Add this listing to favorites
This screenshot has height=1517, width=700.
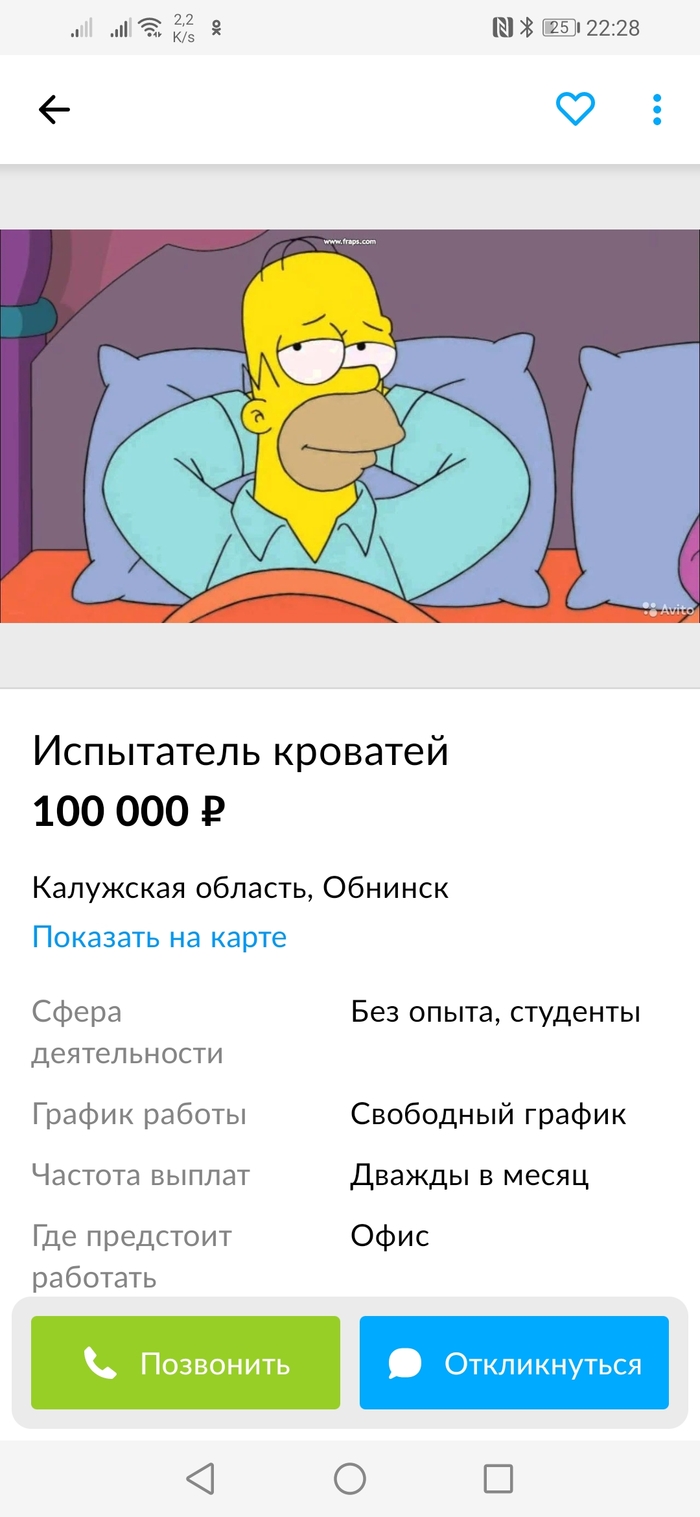click(x=575, y=109)
